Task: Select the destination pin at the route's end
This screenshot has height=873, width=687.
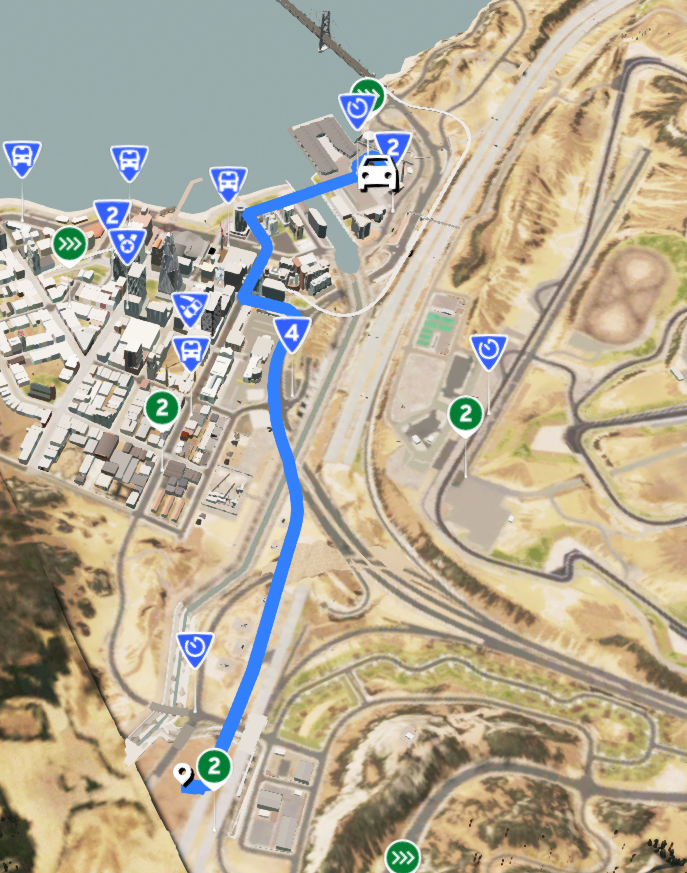Action: tap(184, 774)
